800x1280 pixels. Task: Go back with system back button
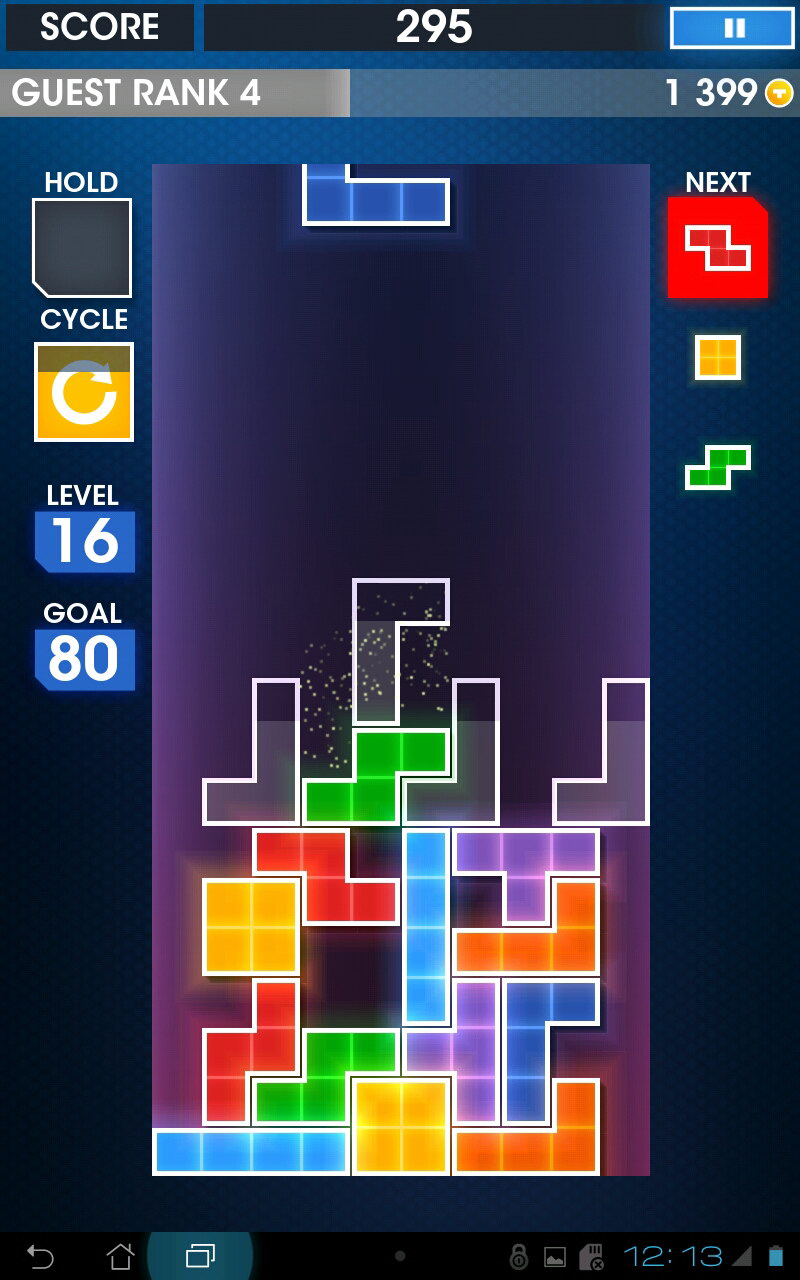(40, 1256)
